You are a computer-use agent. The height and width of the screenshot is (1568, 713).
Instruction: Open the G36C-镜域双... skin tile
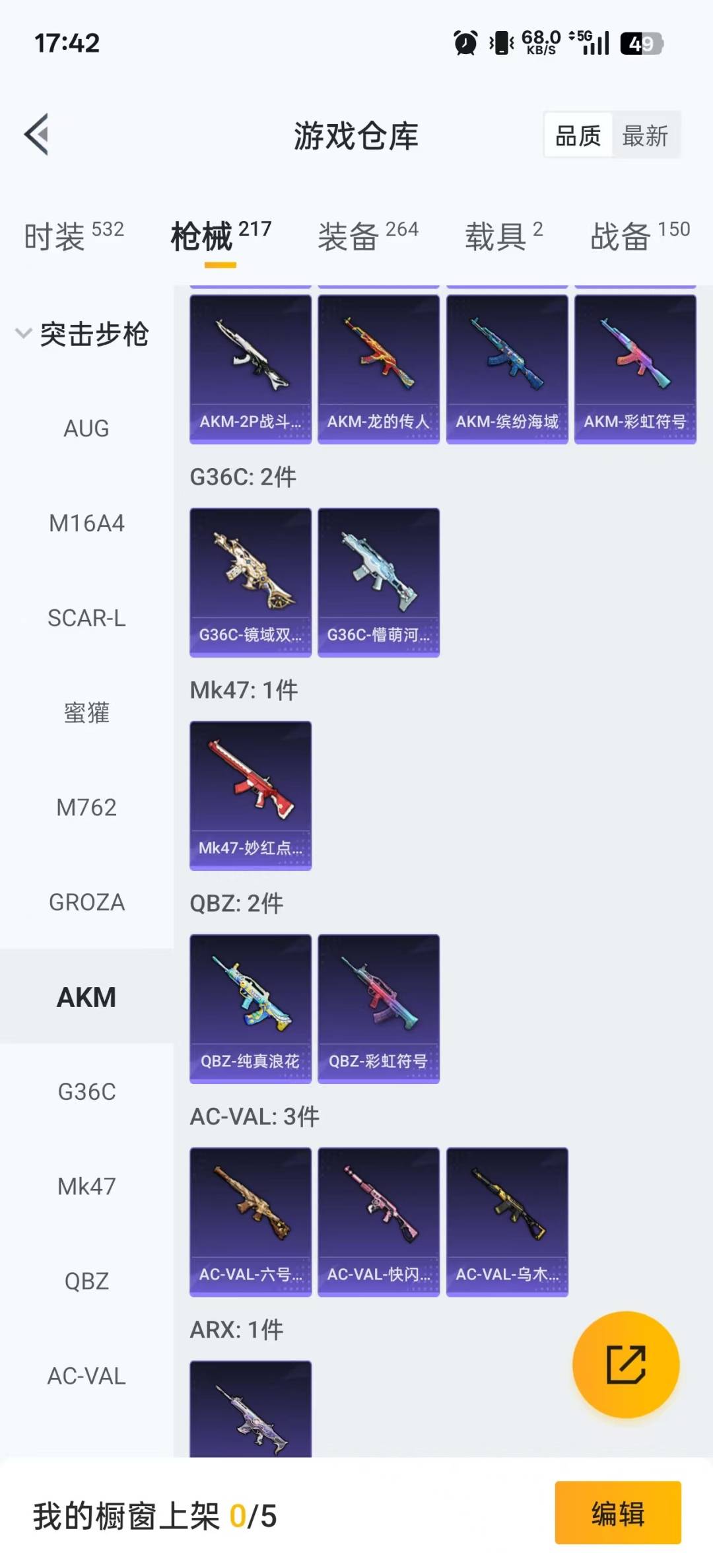pyautogui.click(x=250, y=582)
